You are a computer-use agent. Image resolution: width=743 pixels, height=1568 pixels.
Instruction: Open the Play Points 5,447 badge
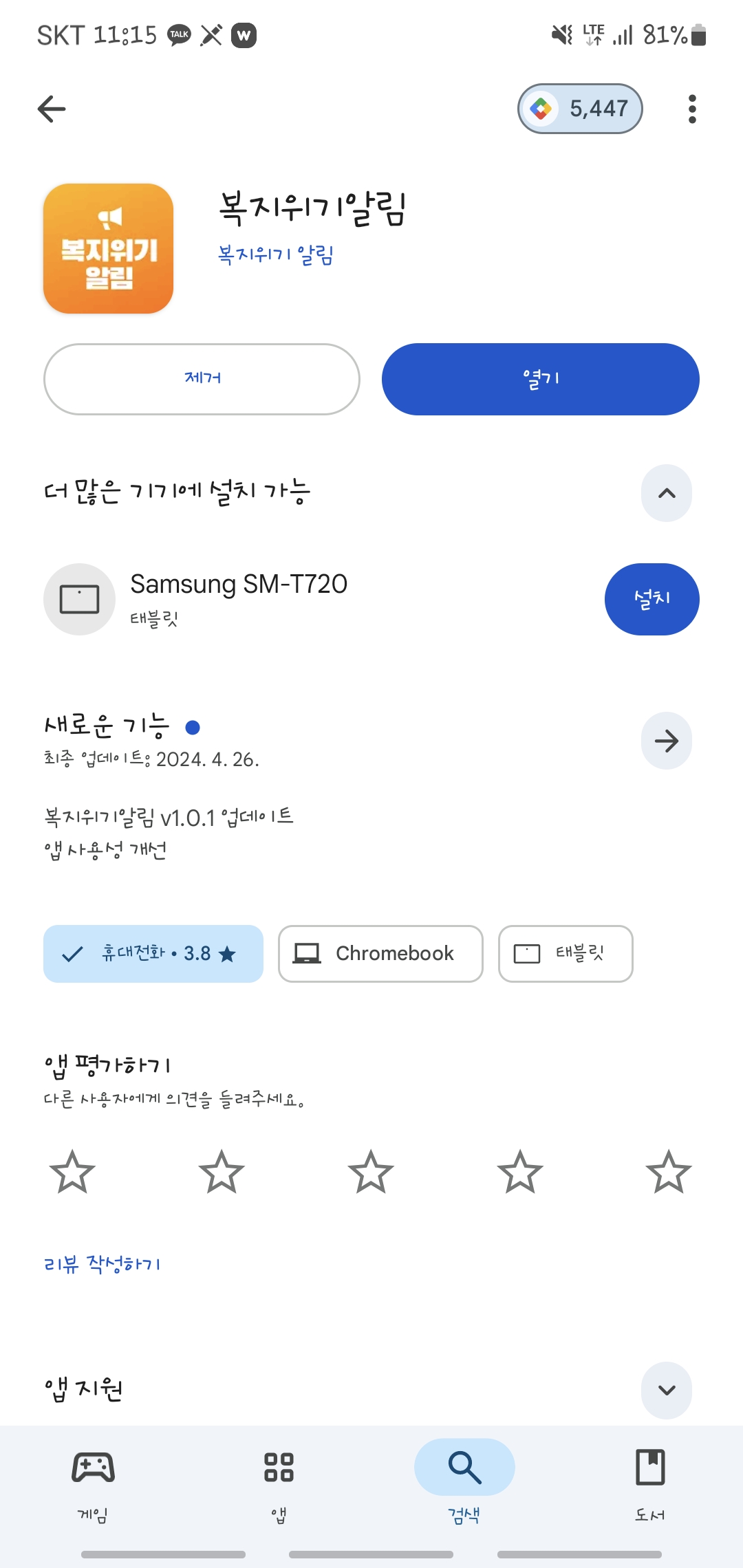point(580,109)
